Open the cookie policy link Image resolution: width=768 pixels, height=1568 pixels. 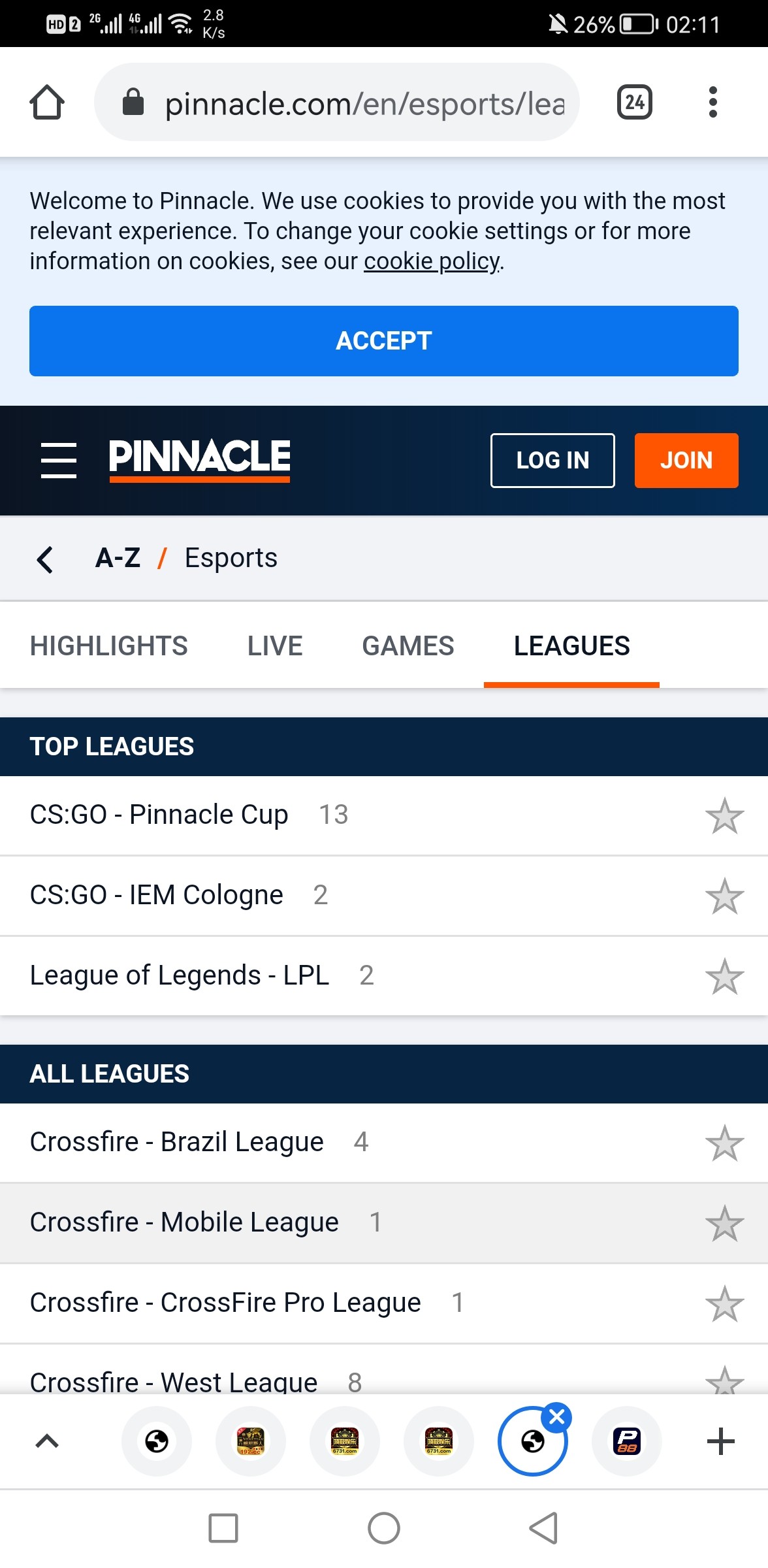pyautogui.click(x=432, y=261)
